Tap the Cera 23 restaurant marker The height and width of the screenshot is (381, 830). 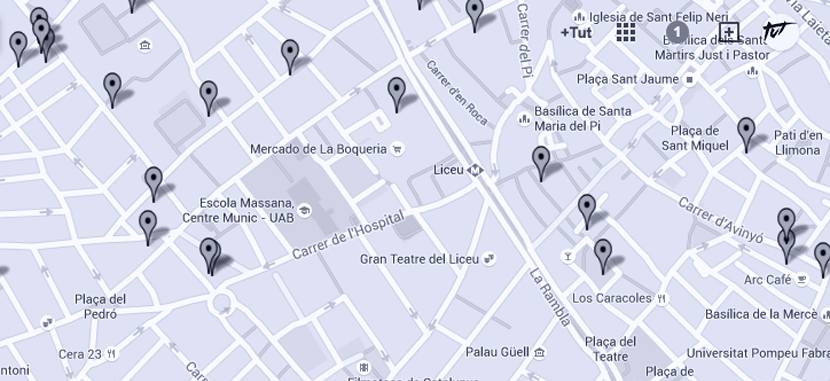[x=111, y=354]
